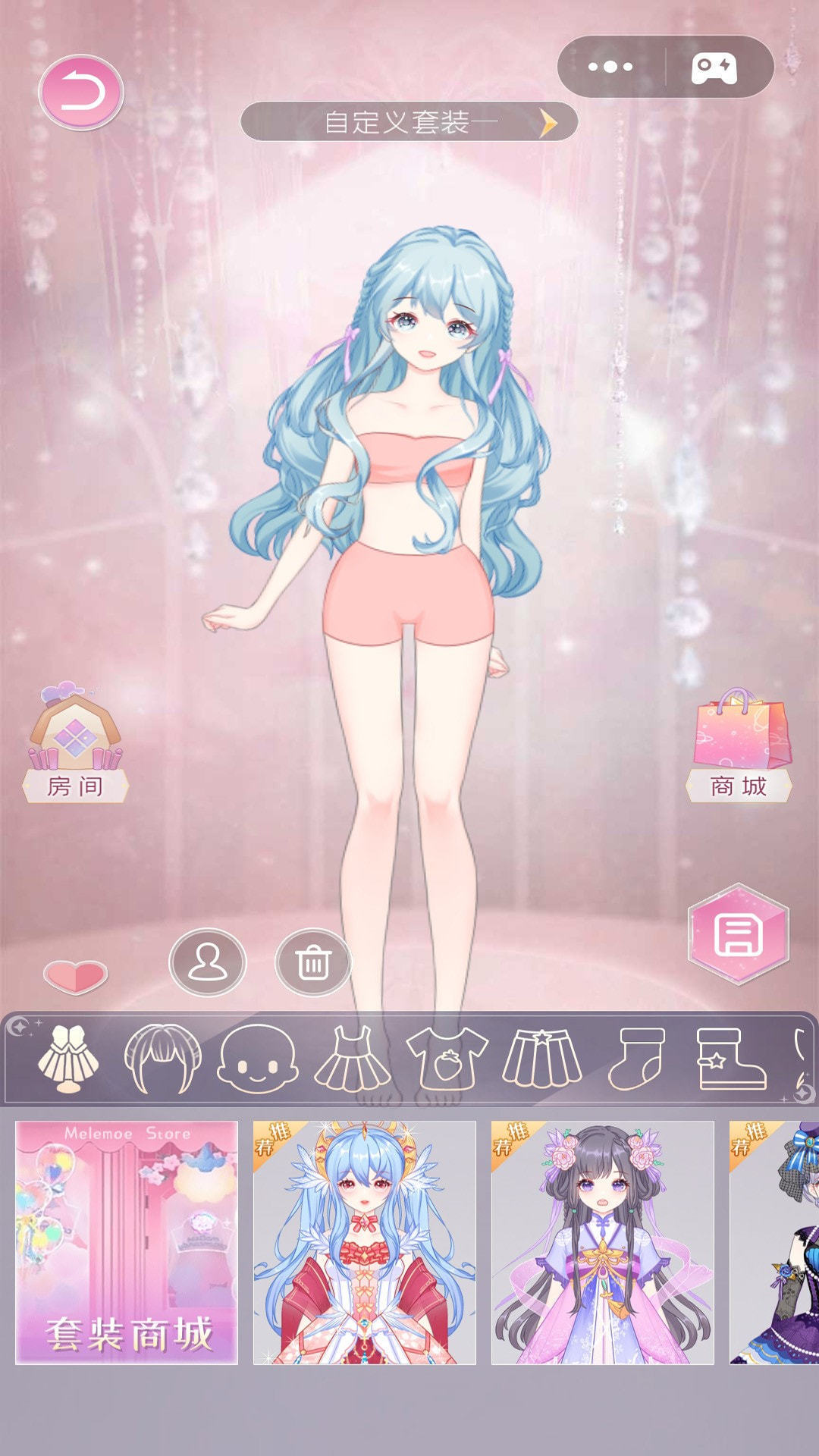Screen dimensions: 819x1456
Task: Expand the 自定义套装一 outfit selector
Action: (x=409, y=122)
